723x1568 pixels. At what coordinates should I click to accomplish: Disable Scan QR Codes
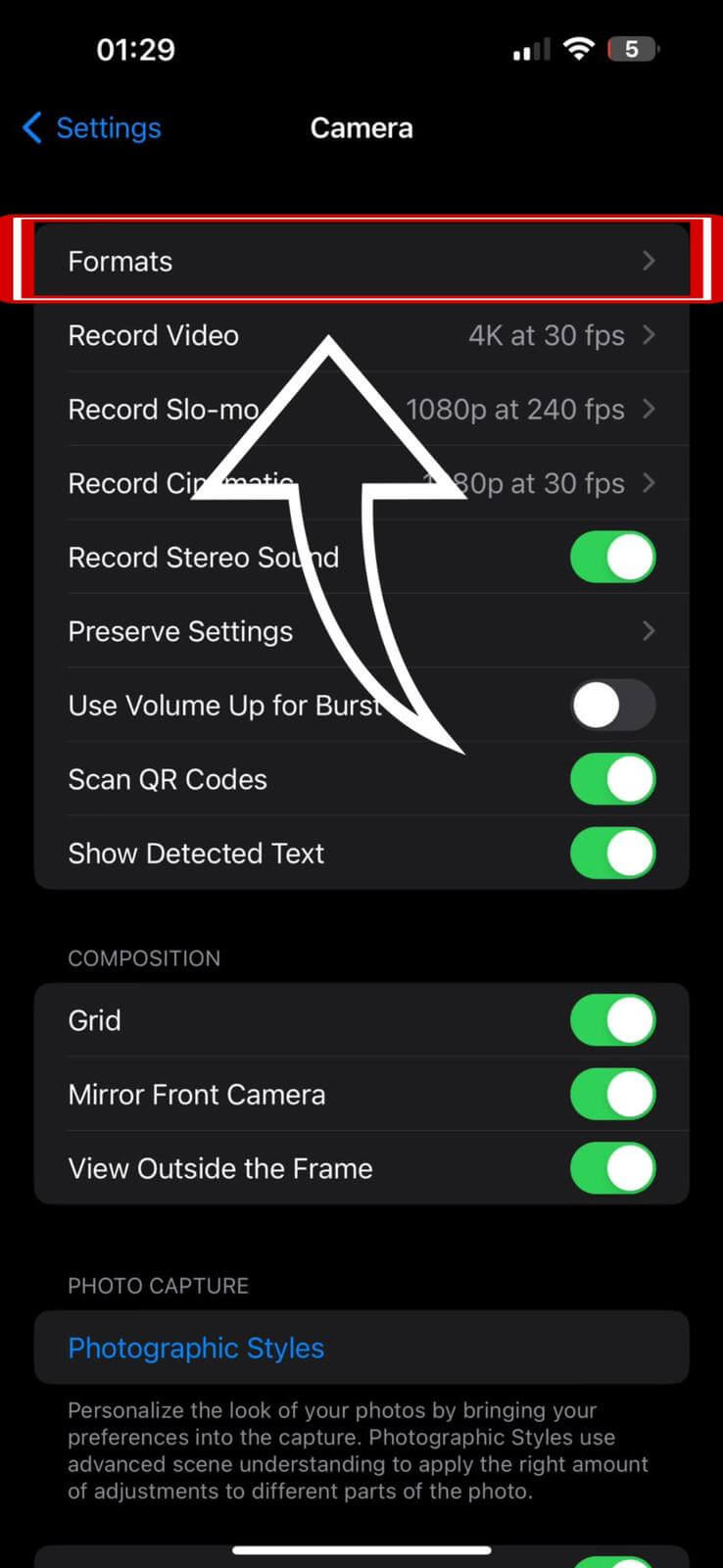612,778
